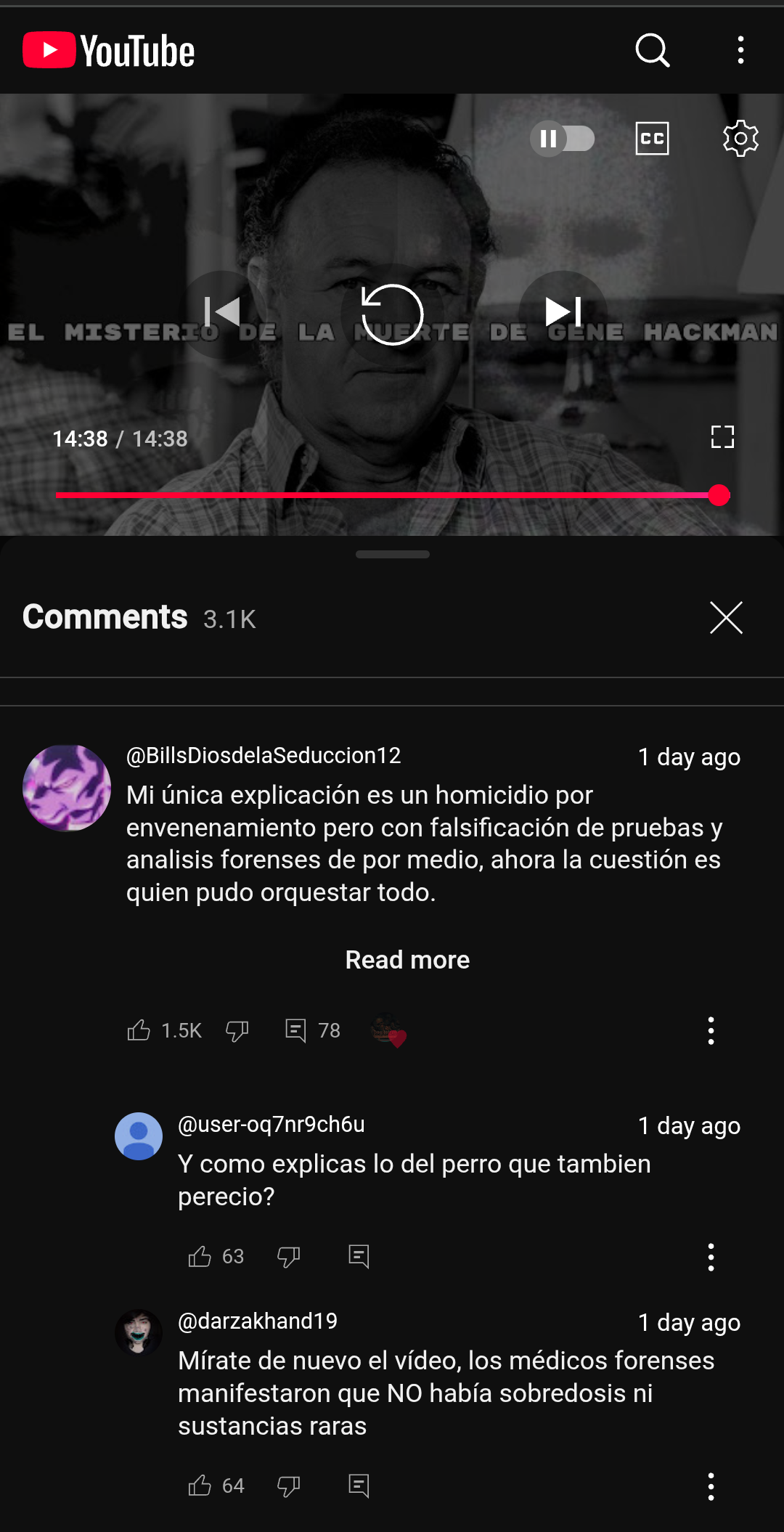This screenshot has height=1532, width=784.
Task: Open YouTube search
Action: [x=652, y=50]
